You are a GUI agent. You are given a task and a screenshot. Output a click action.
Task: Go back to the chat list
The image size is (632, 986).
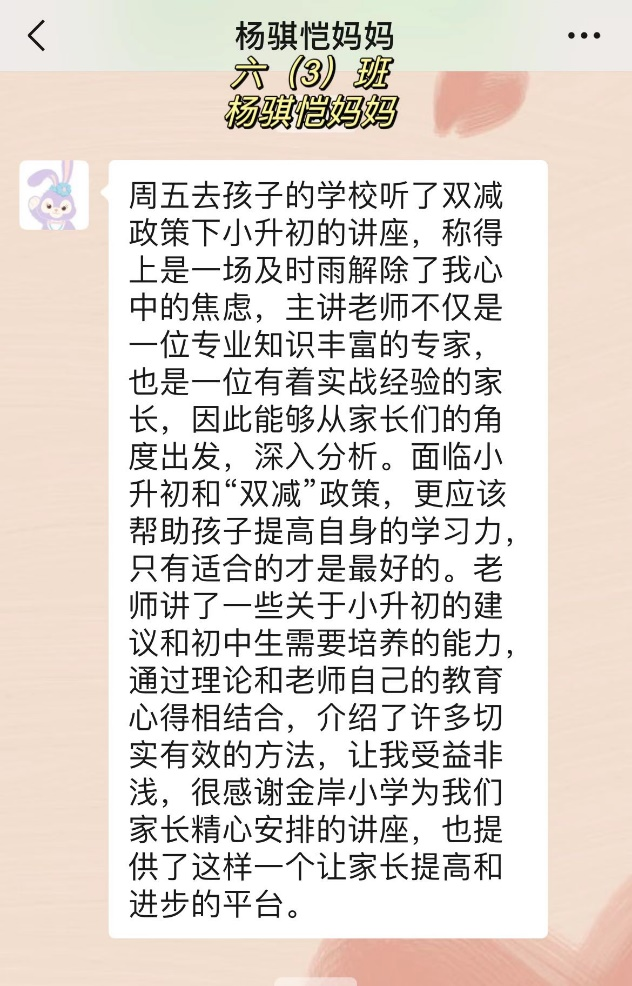[x=37, y=36]
